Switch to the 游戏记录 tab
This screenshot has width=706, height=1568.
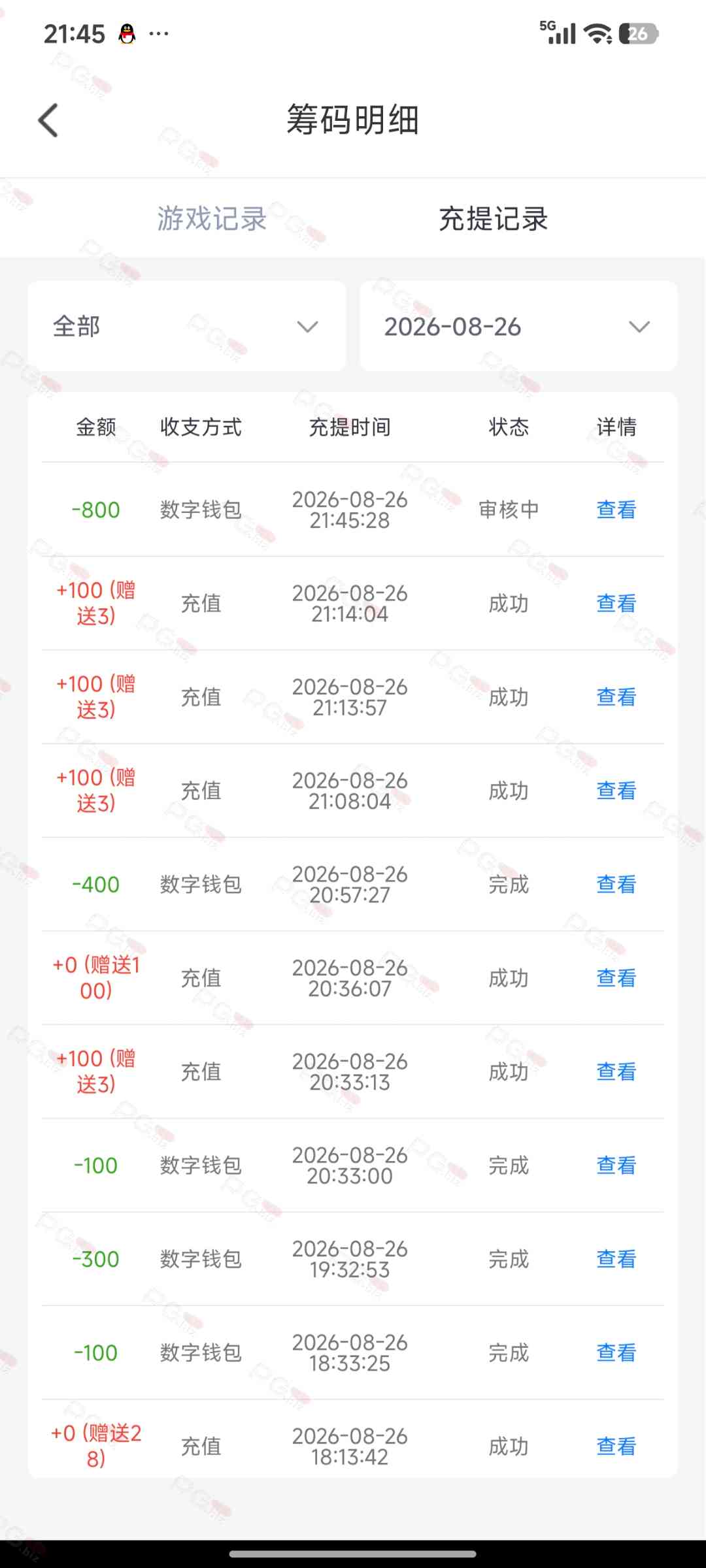click(x=212, y=218)
